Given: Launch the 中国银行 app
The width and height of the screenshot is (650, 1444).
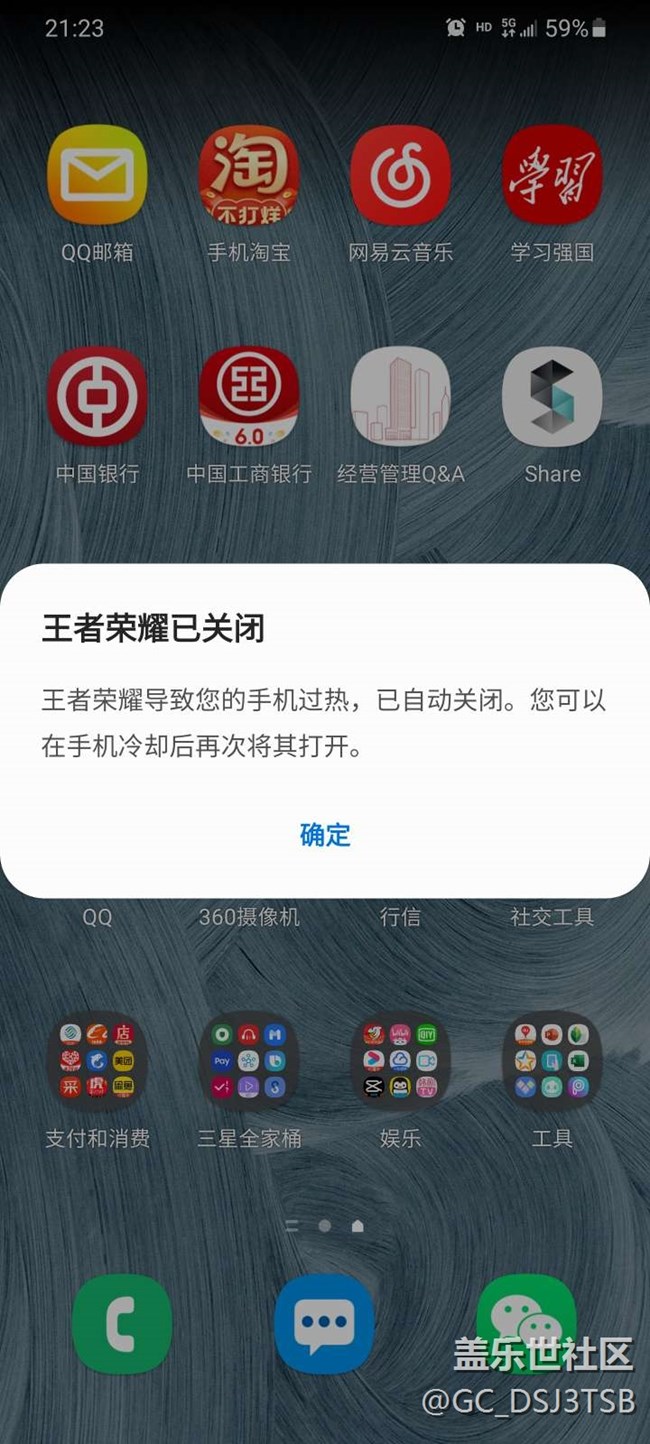Looking at the screenshot, I should click(x=97, y=396).
